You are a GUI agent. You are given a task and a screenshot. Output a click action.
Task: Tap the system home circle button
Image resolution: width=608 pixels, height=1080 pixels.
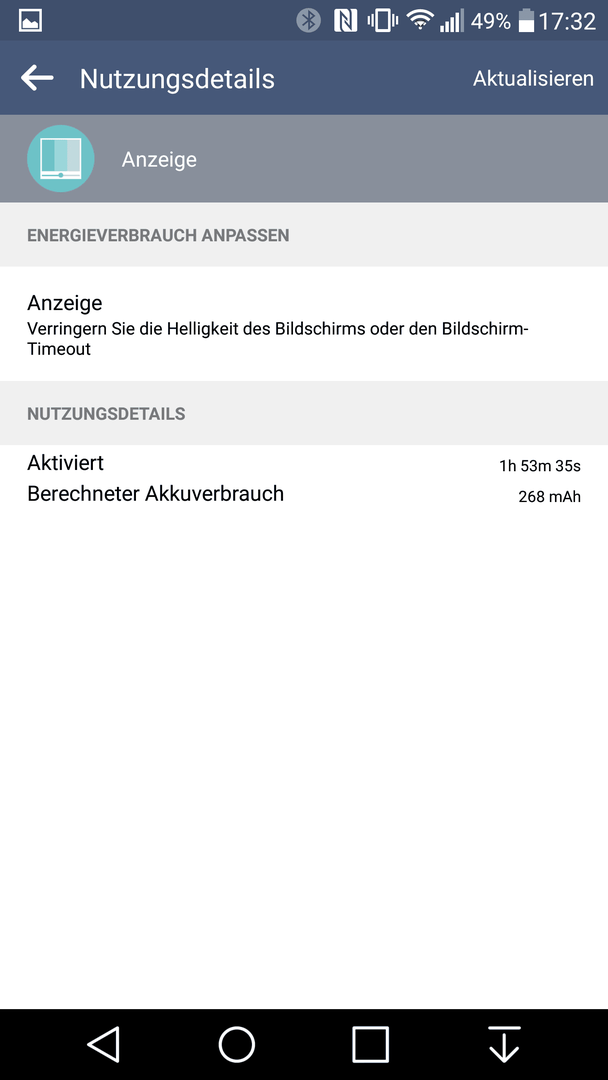(237, 1044)
